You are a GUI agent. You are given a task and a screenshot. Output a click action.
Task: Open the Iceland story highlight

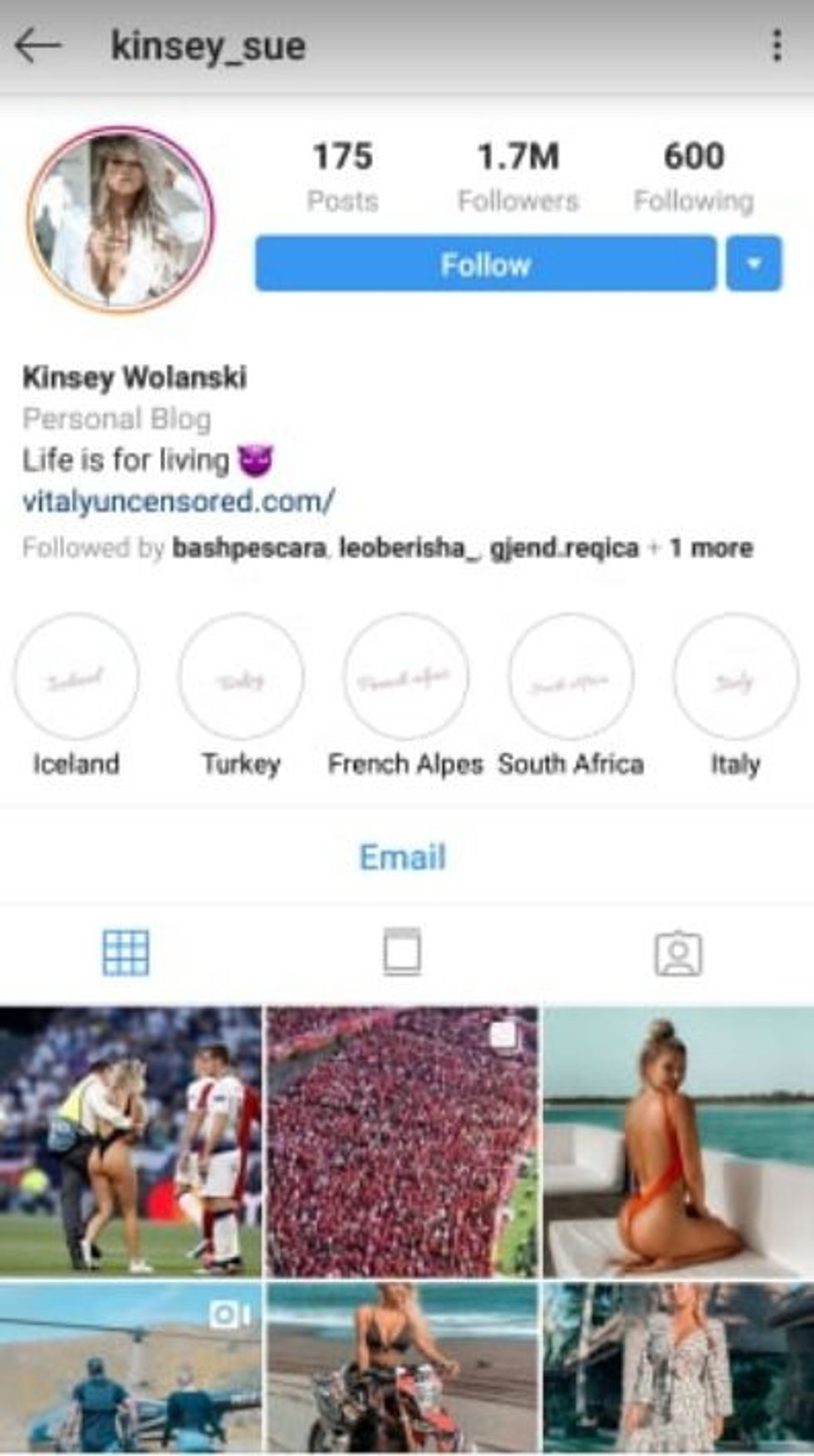point(76,676)
